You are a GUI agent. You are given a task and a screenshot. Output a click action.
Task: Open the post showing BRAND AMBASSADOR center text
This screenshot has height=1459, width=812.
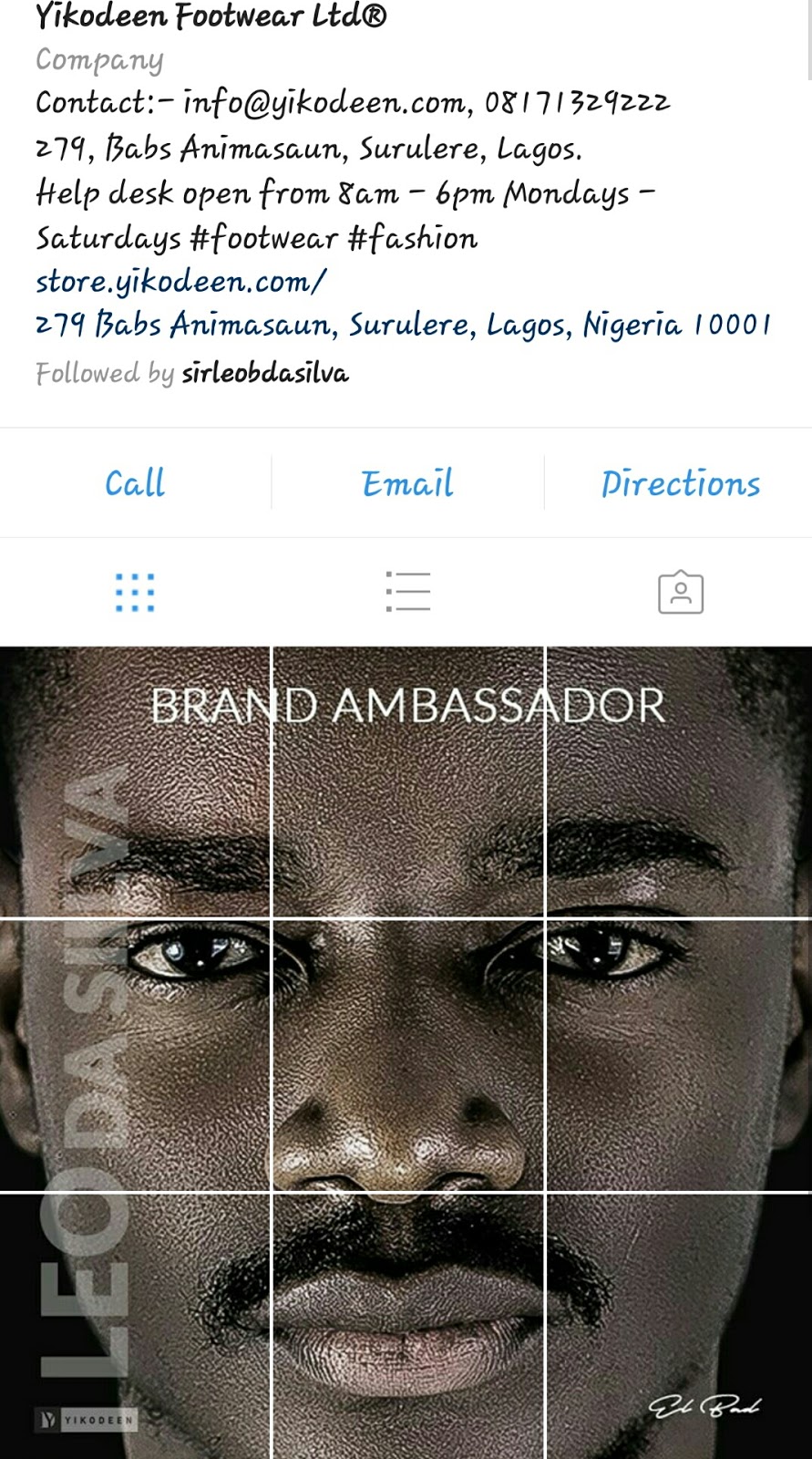coord(407,781)
